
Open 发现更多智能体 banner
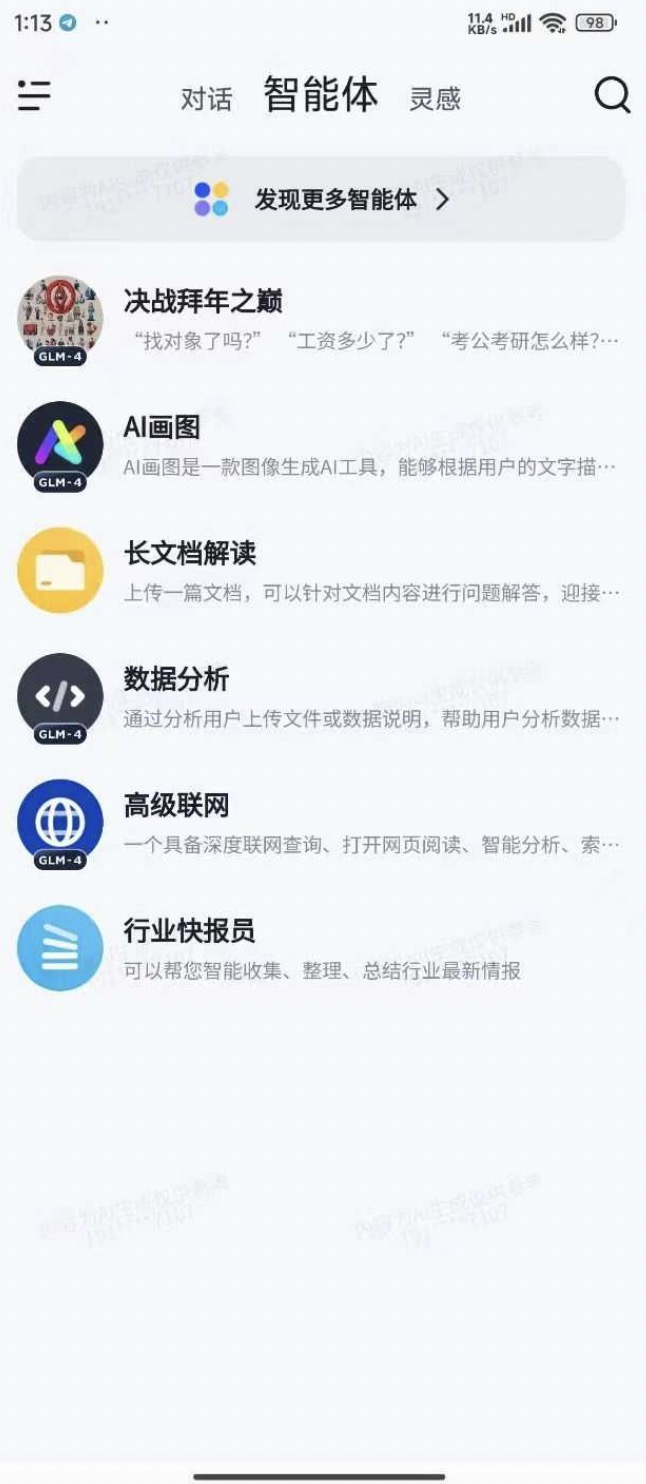click(322, 199)
